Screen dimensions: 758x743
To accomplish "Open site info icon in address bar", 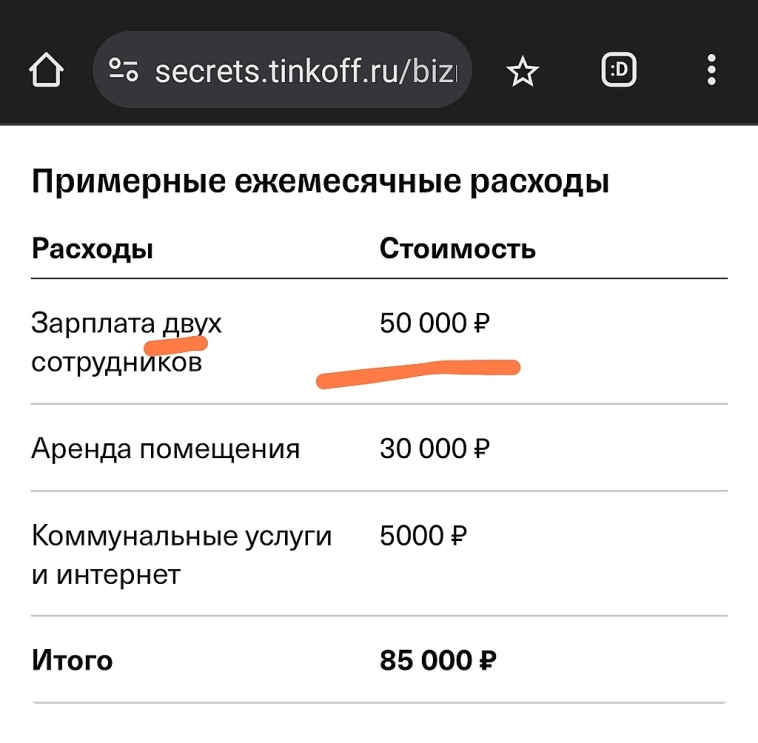I will pos(123,71).
